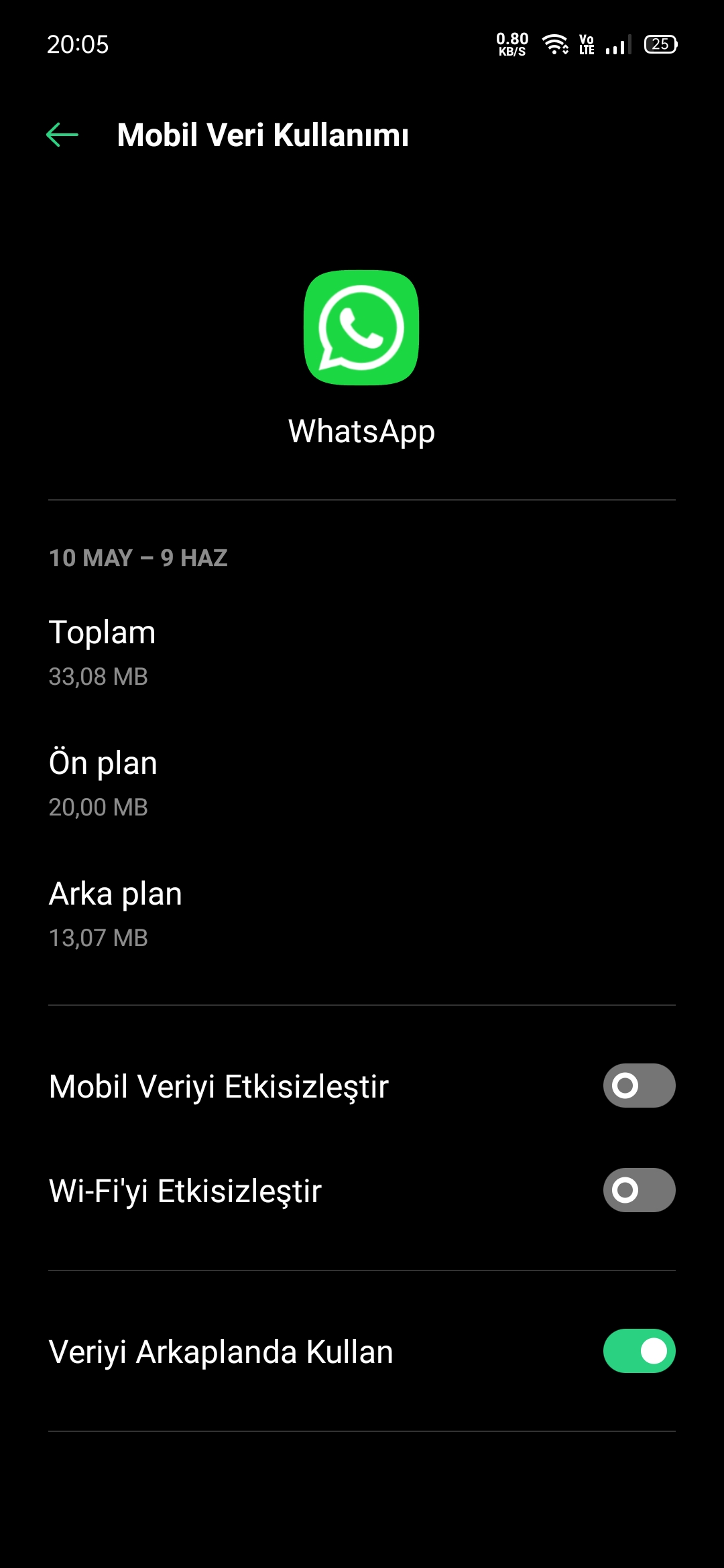Go back using the green arrow
Image resolution: width=724 pixels, height=1568 pixels.
62,135
